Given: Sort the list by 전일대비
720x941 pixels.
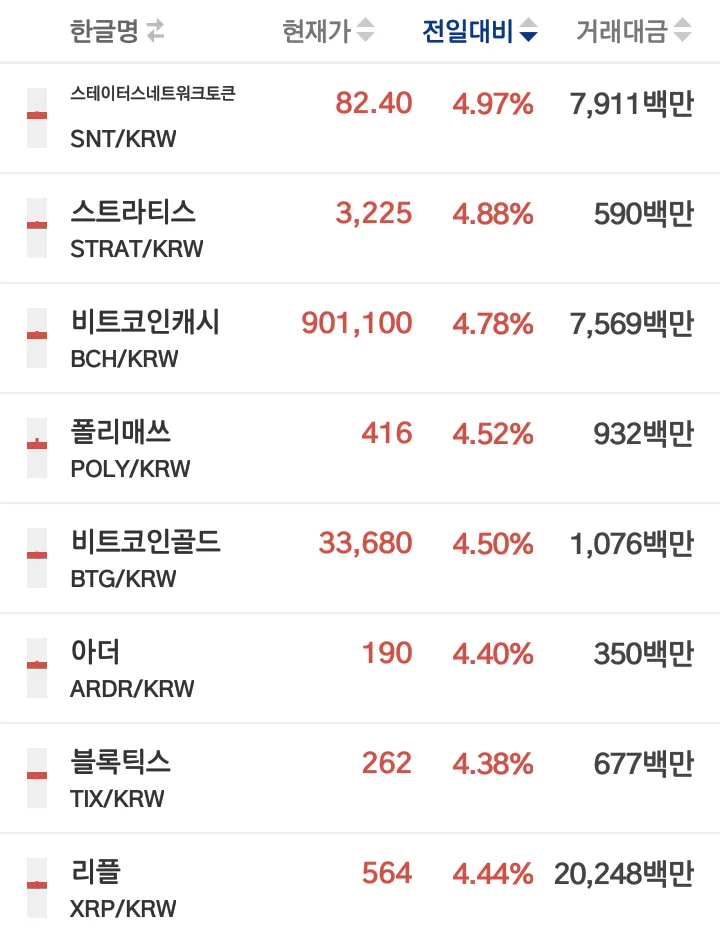Looking at the screenshot, I should (480, 32).
